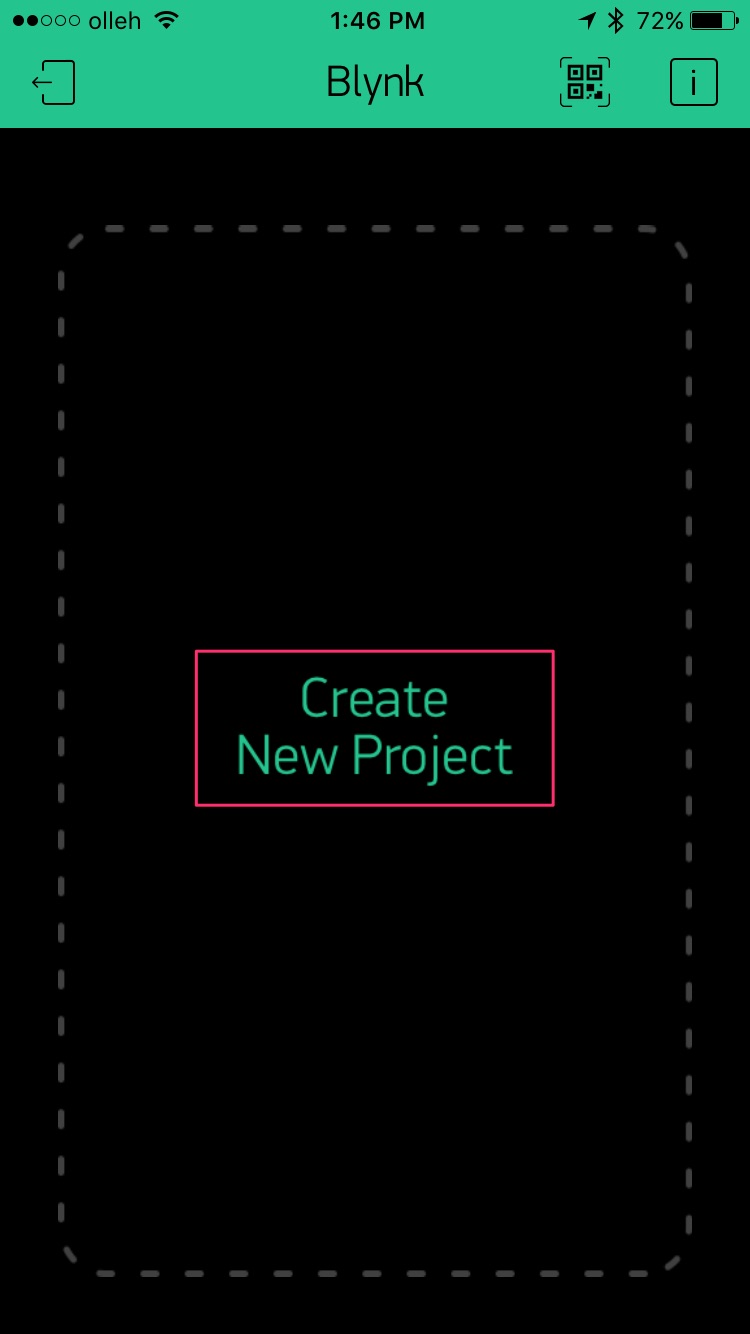Screen dimensions: 750x1334
Task: Create New Project
Action: (x=374, y=728)
